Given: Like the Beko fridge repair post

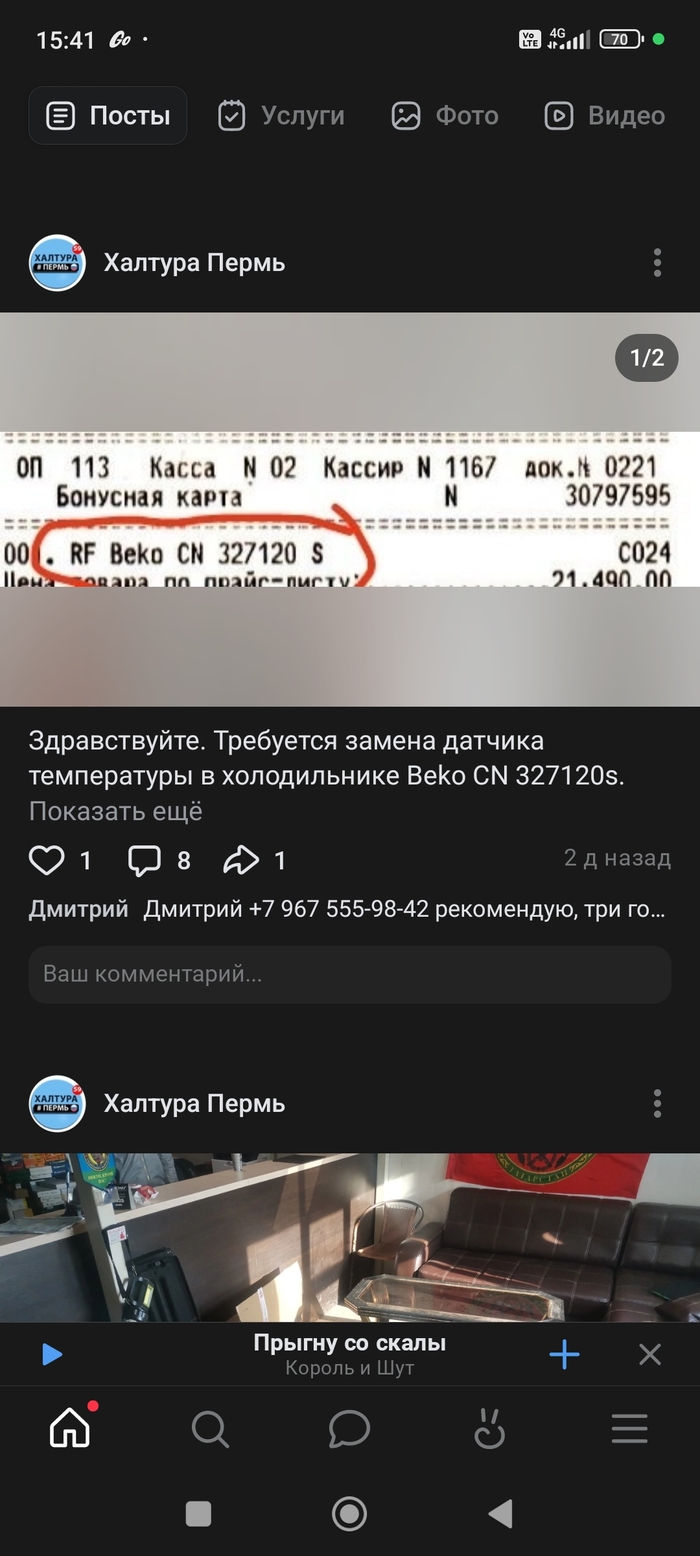Looking at the screenshot, I should 47,860.
